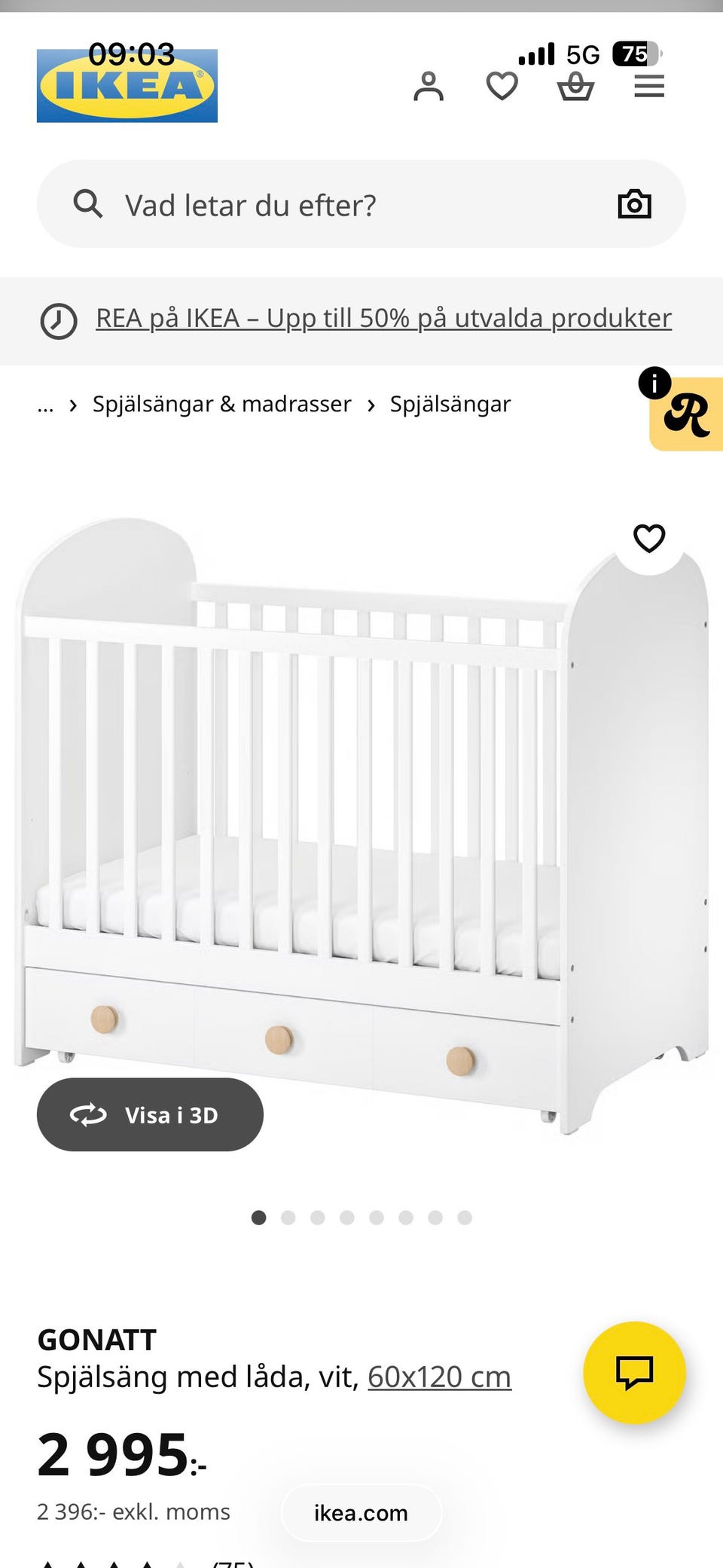Tap the 'Visa i 3D' button
723x1568 pixels.
[150, 1114]
